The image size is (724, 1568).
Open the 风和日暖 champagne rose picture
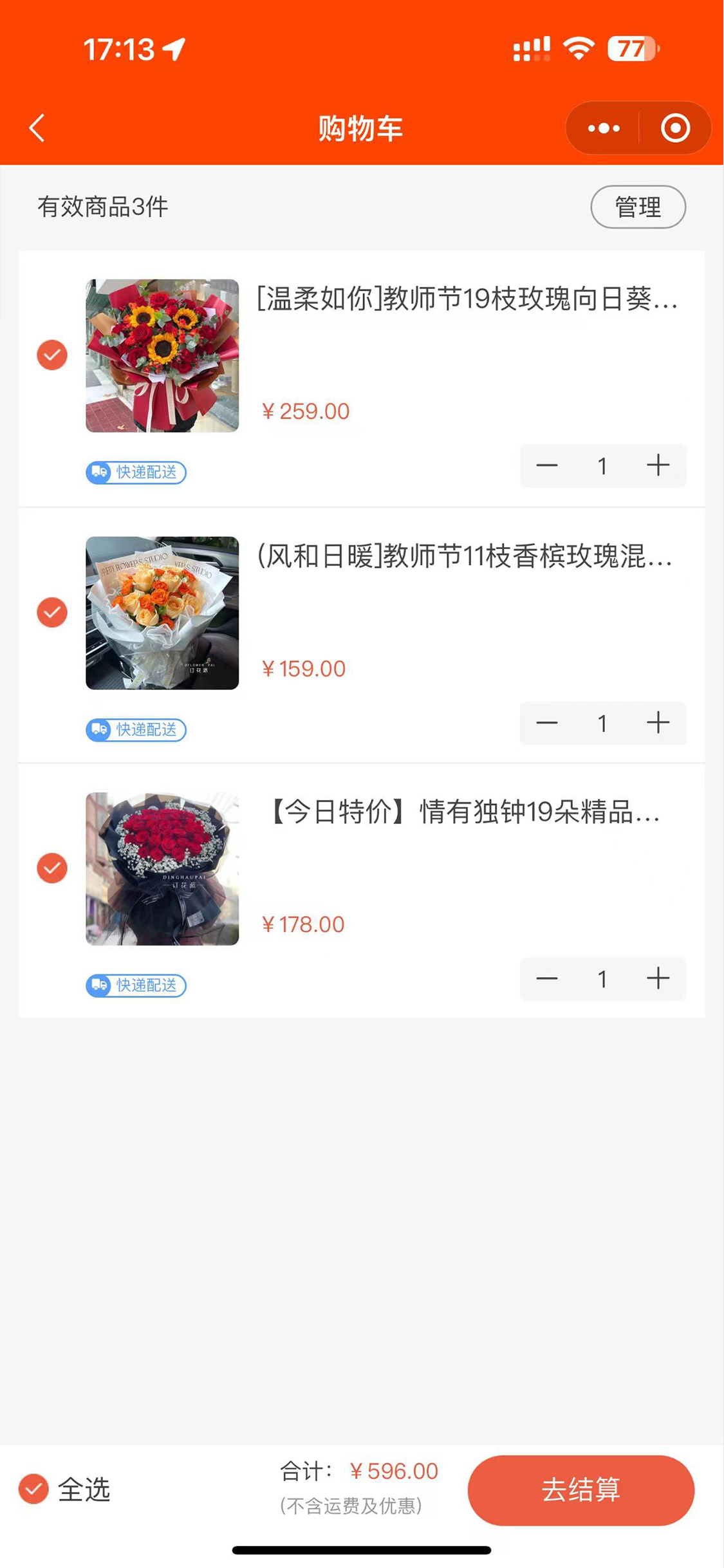162,613
